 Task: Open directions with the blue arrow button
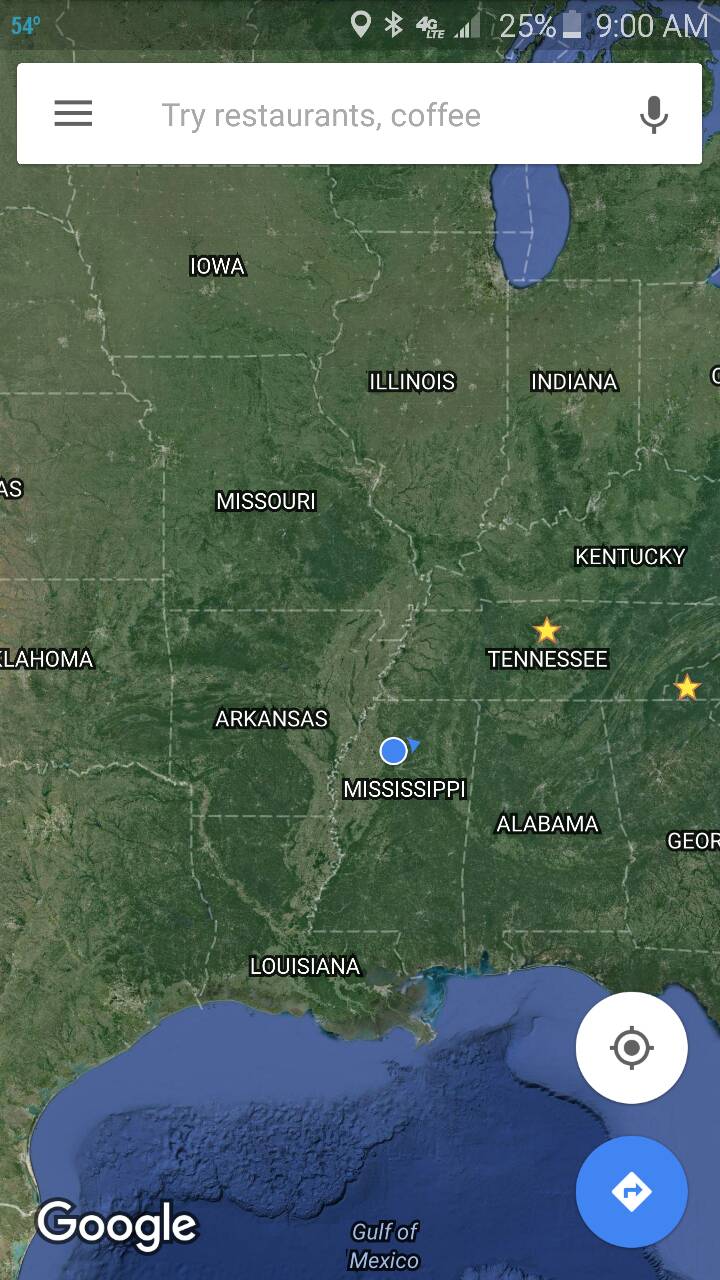coord(631,1192)
